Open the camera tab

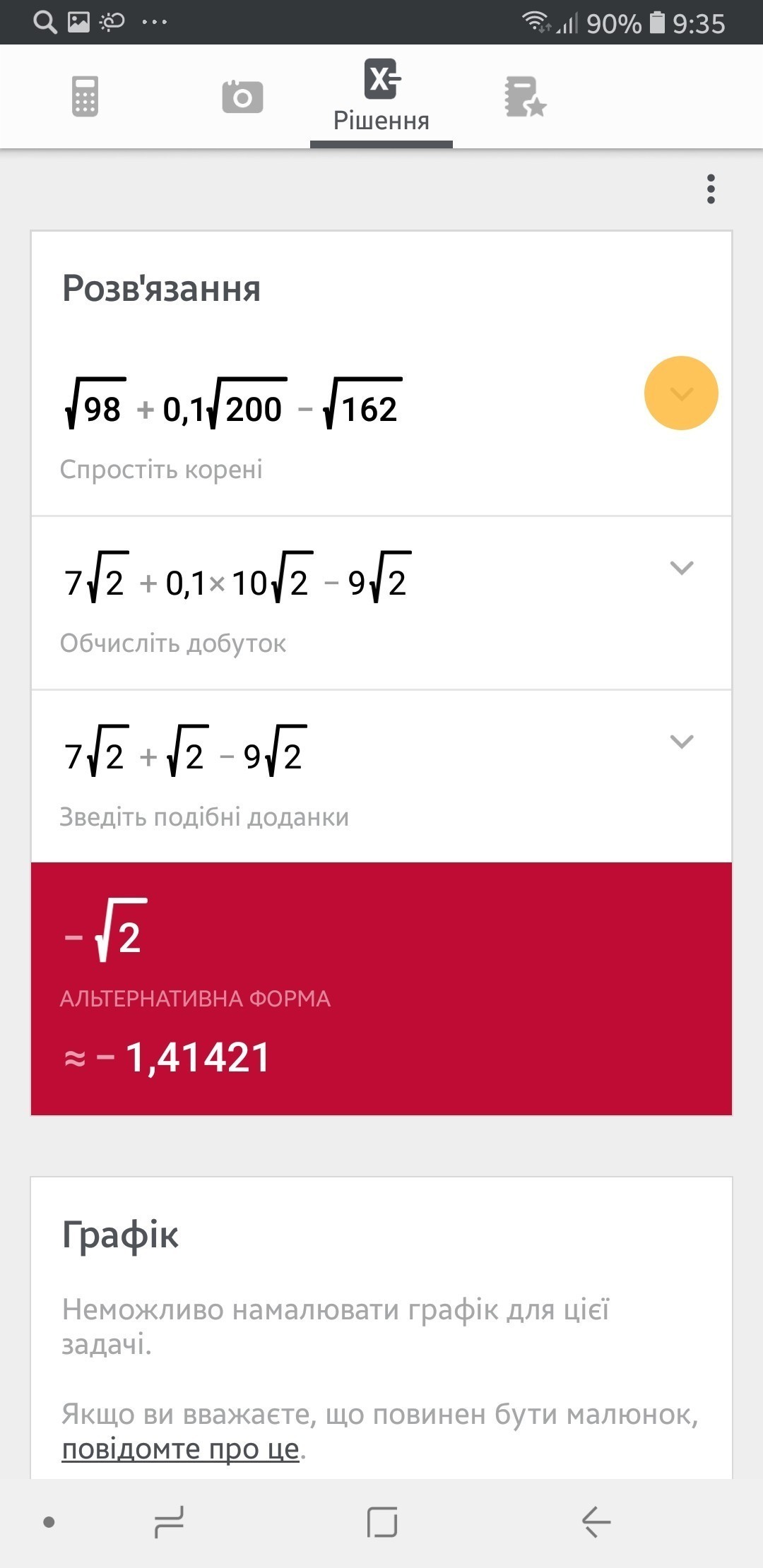pyautogui.click(x=242, y=97)
